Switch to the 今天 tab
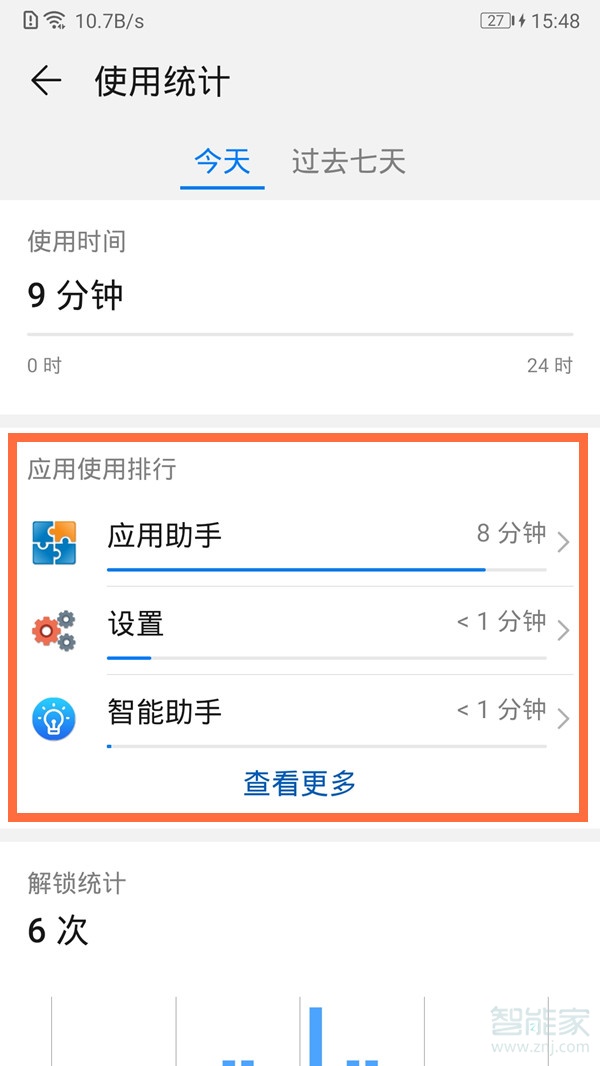This screenshot has width=600, height=1066. (x=222, y=162)
